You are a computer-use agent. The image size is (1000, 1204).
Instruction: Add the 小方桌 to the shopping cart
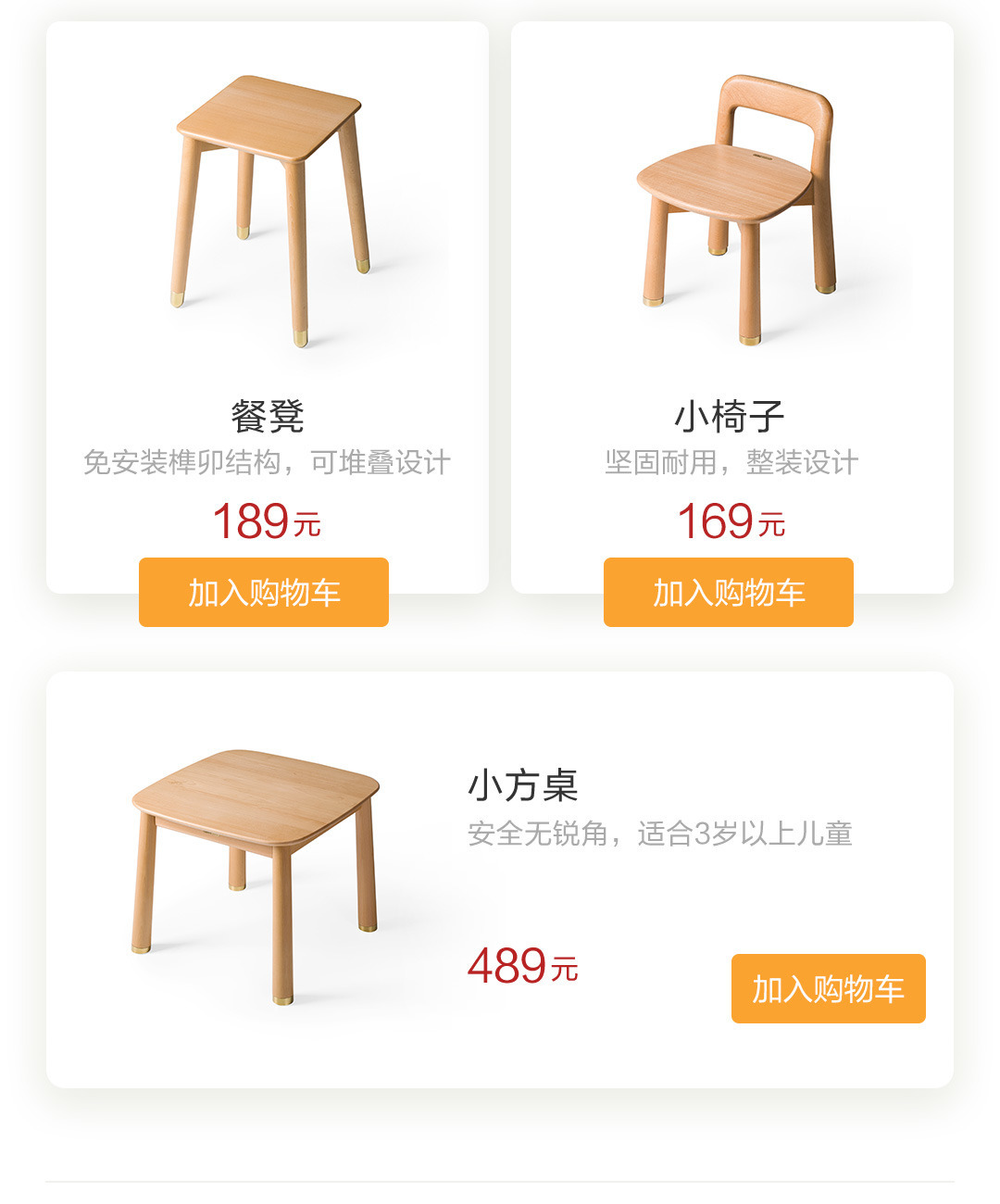[828, 989]
